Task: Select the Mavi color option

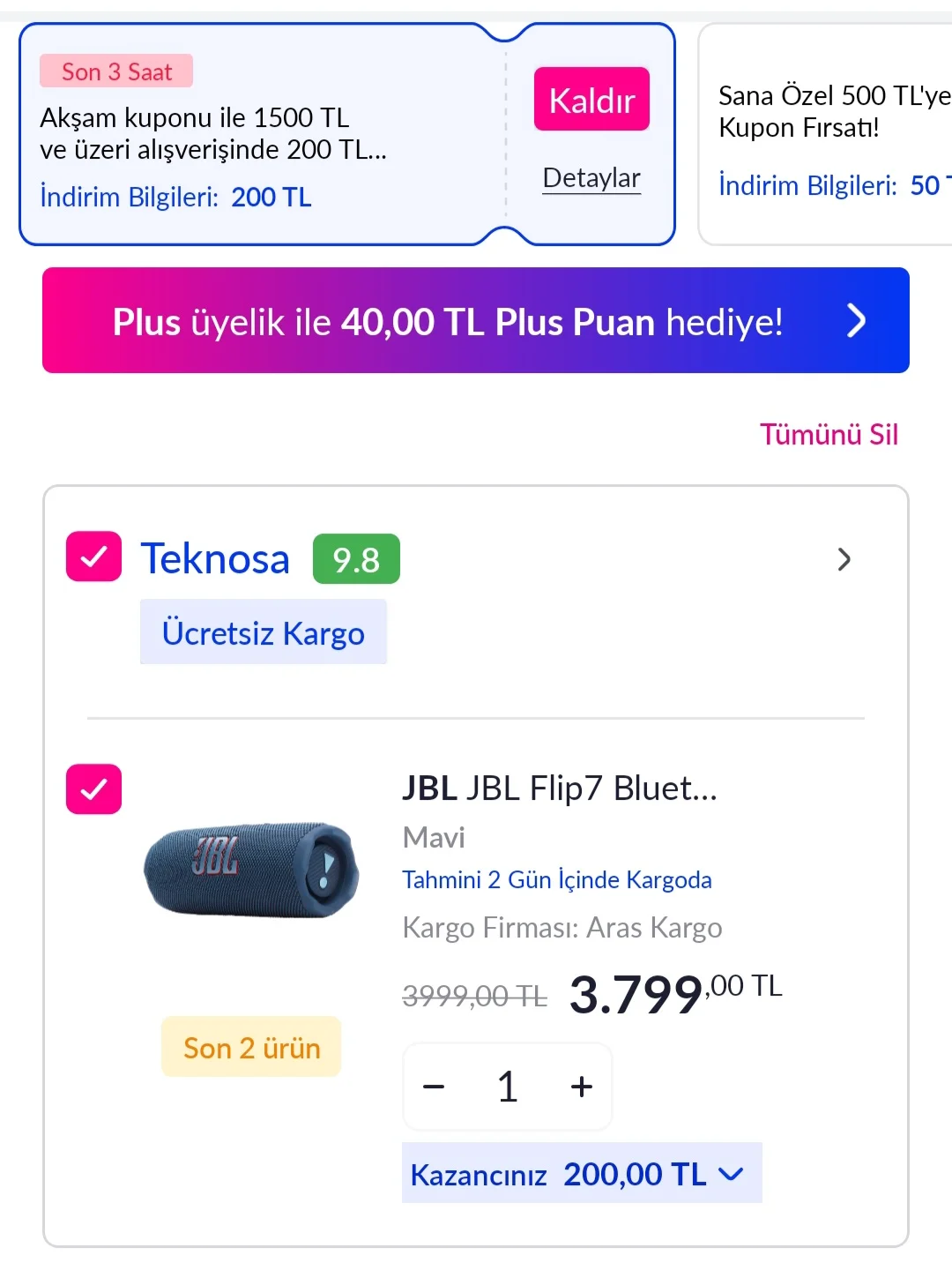Action: coord(433,837)
